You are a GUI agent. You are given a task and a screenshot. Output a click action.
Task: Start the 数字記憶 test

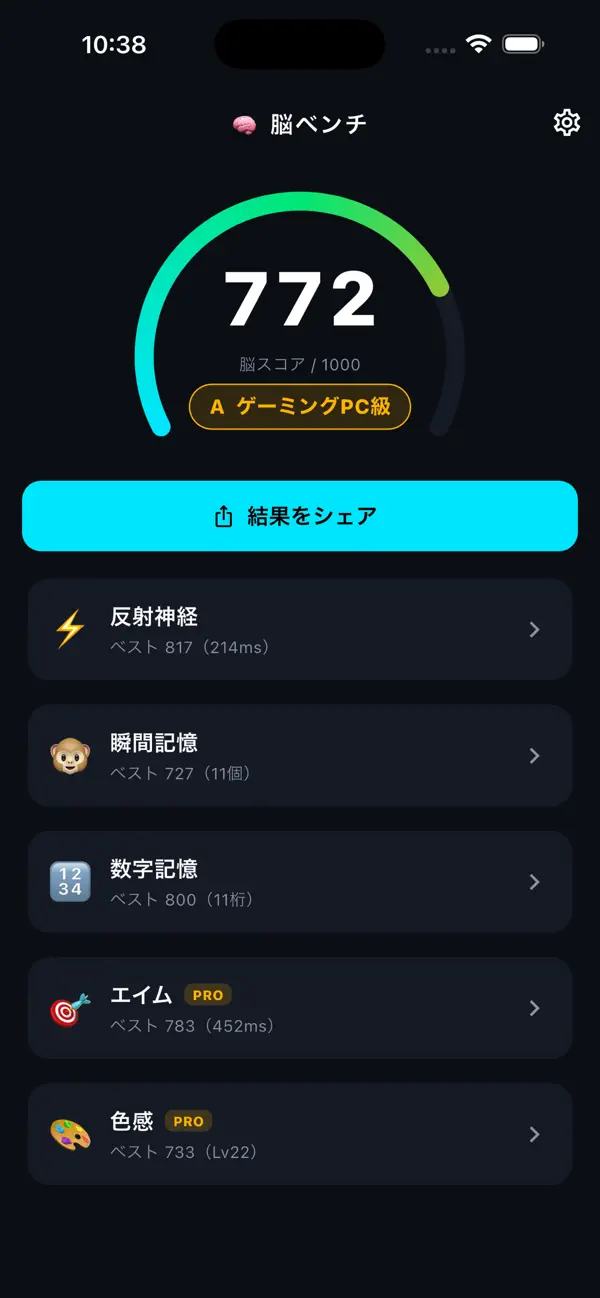pyautogui.click(x=300, y=881)
